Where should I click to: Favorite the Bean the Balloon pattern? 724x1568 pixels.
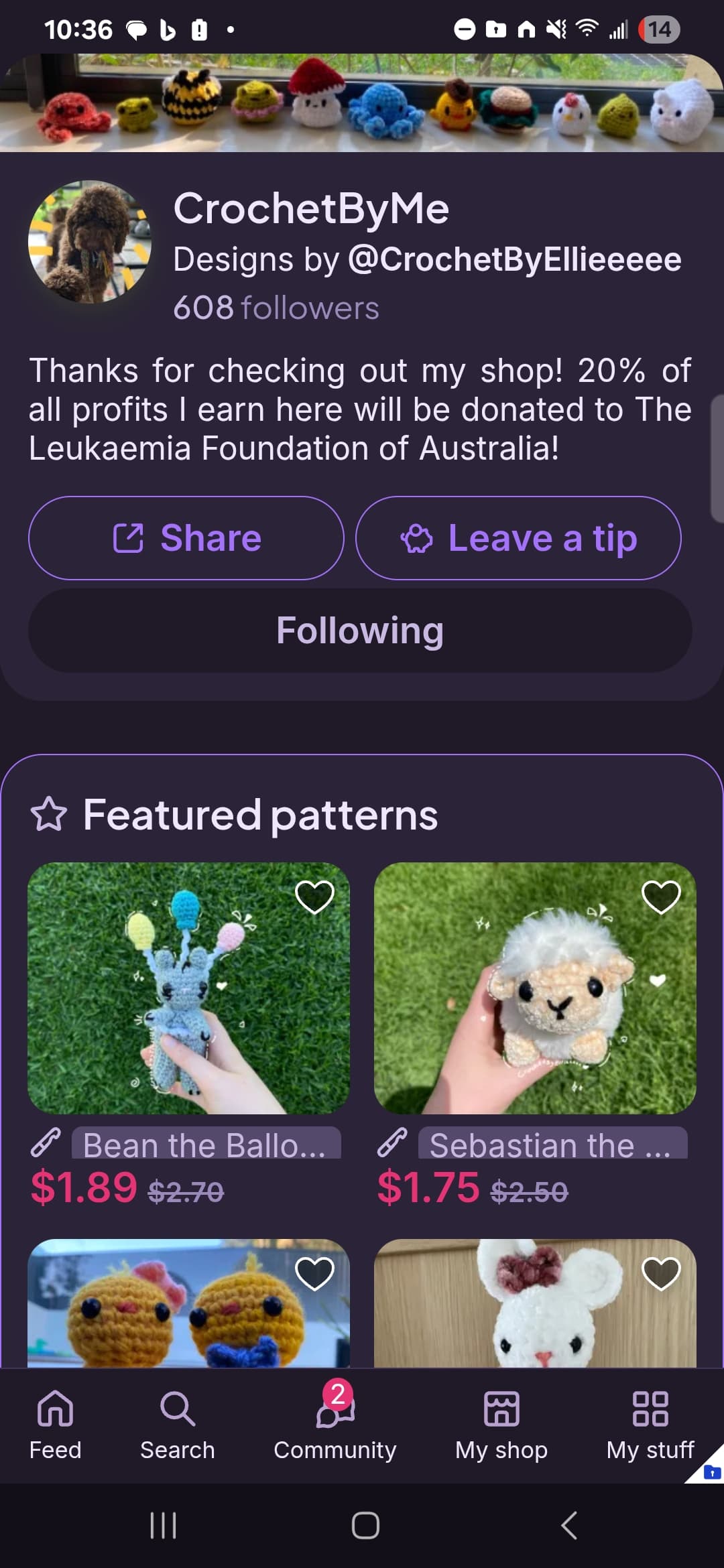coord(314,897)
